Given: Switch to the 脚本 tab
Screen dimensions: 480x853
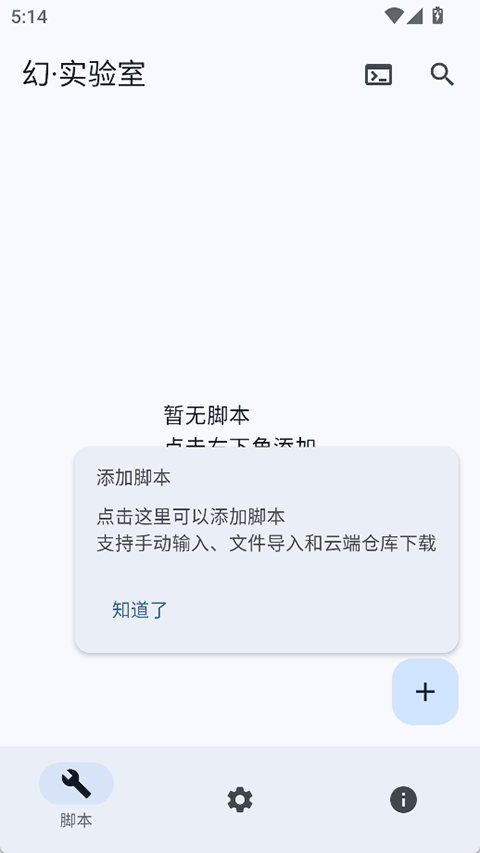Looking at the screenshot, I should click(76, 796).
